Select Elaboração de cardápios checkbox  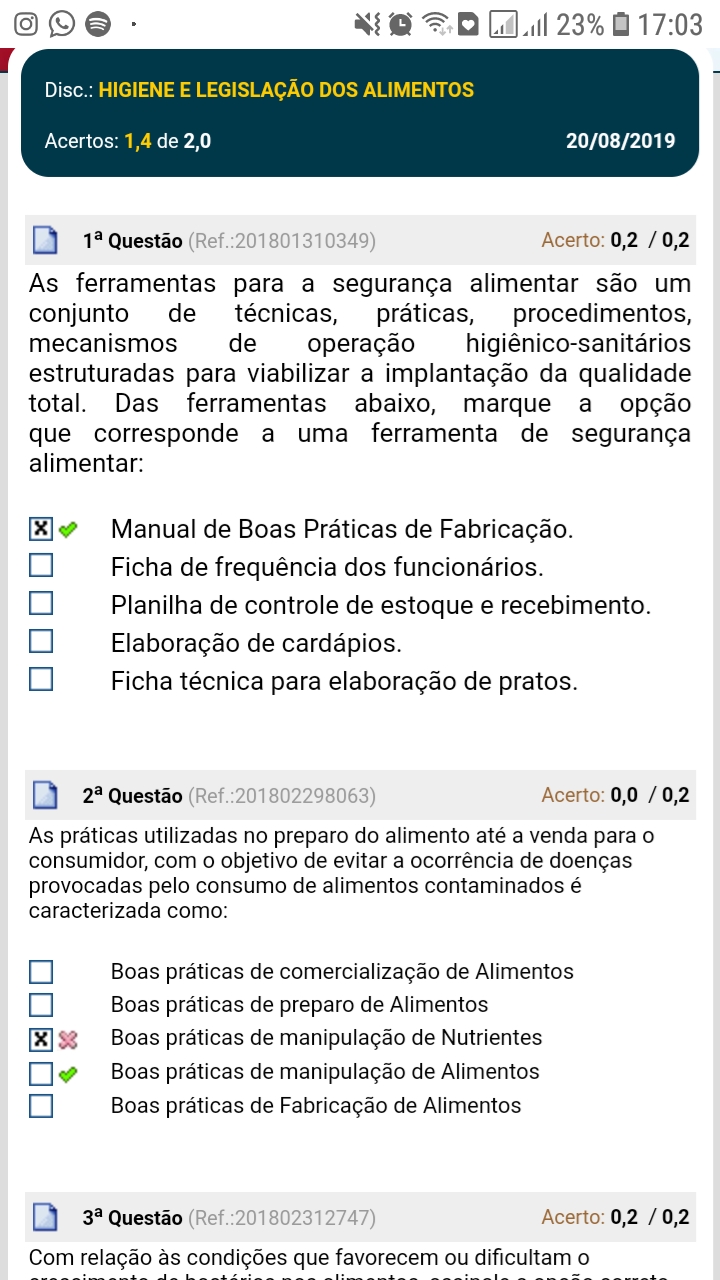pos(40,642)
